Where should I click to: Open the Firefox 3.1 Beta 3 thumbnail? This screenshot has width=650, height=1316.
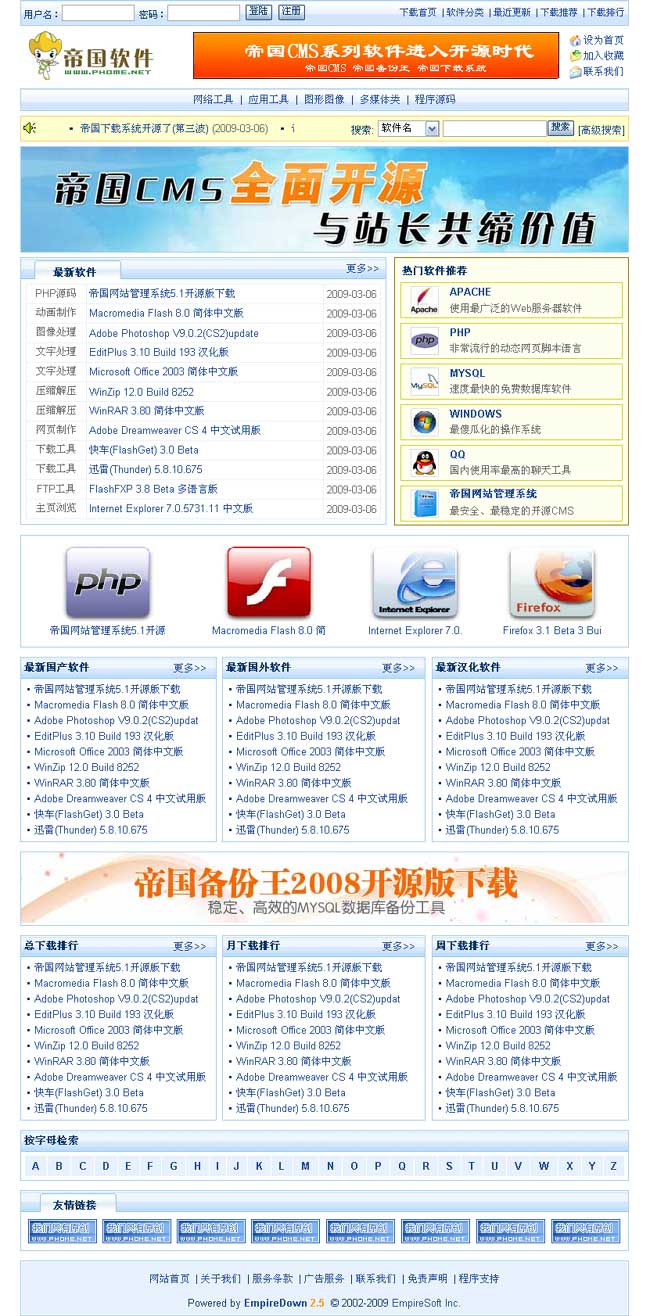pyautogui.click(x=552, y=590)
